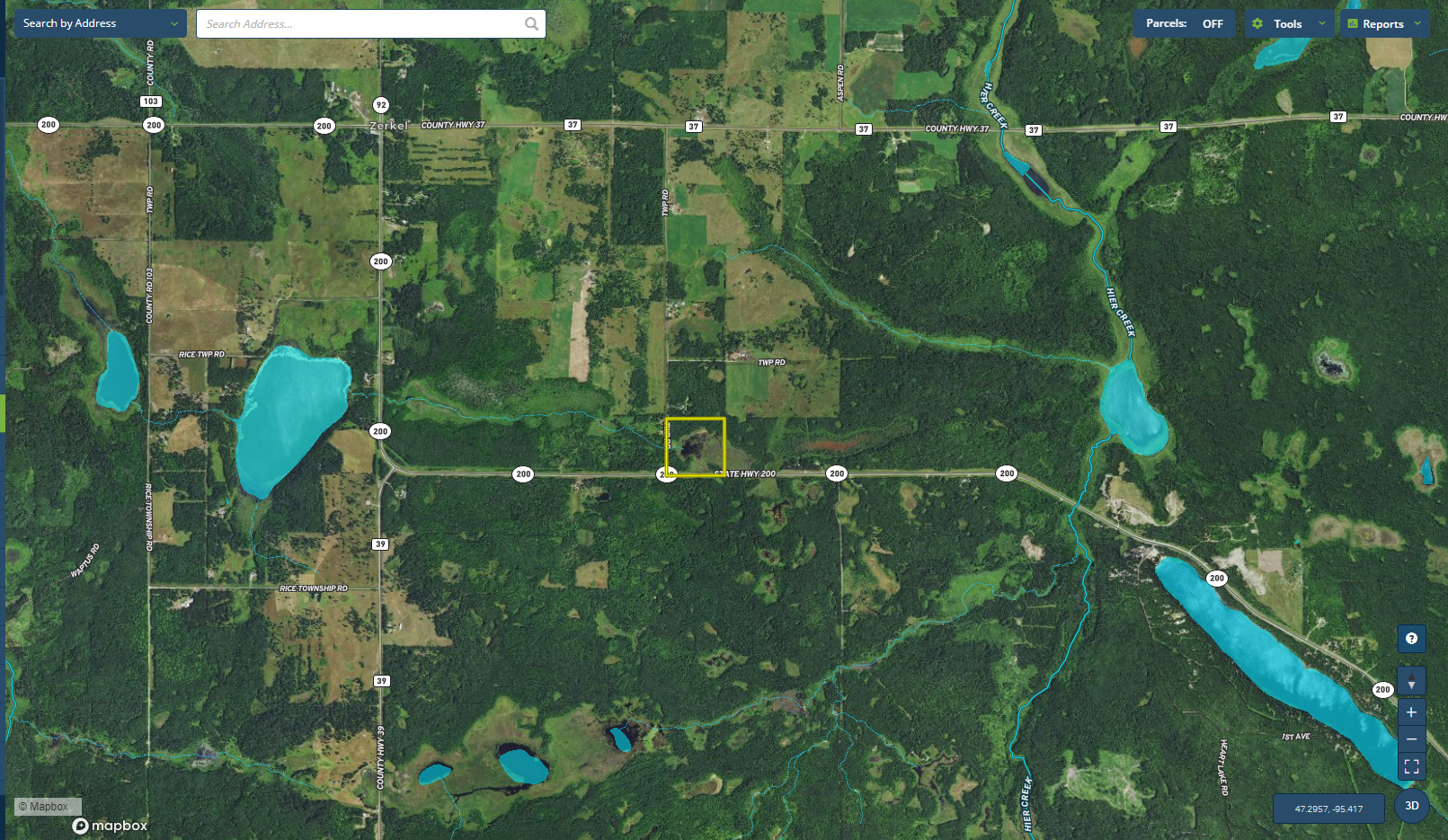Open the Tools menu
The image size is (1448, 840).
tap(1288, 23)
